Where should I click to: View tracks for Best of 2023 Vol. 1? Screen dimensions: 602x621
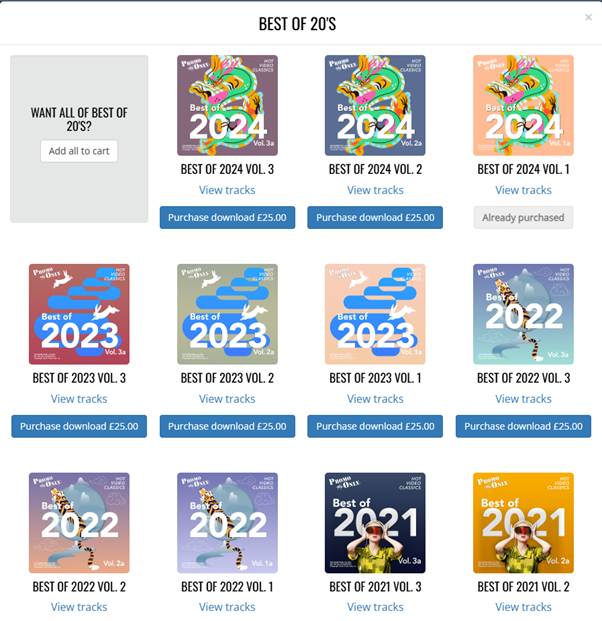[x=375, y=399]
